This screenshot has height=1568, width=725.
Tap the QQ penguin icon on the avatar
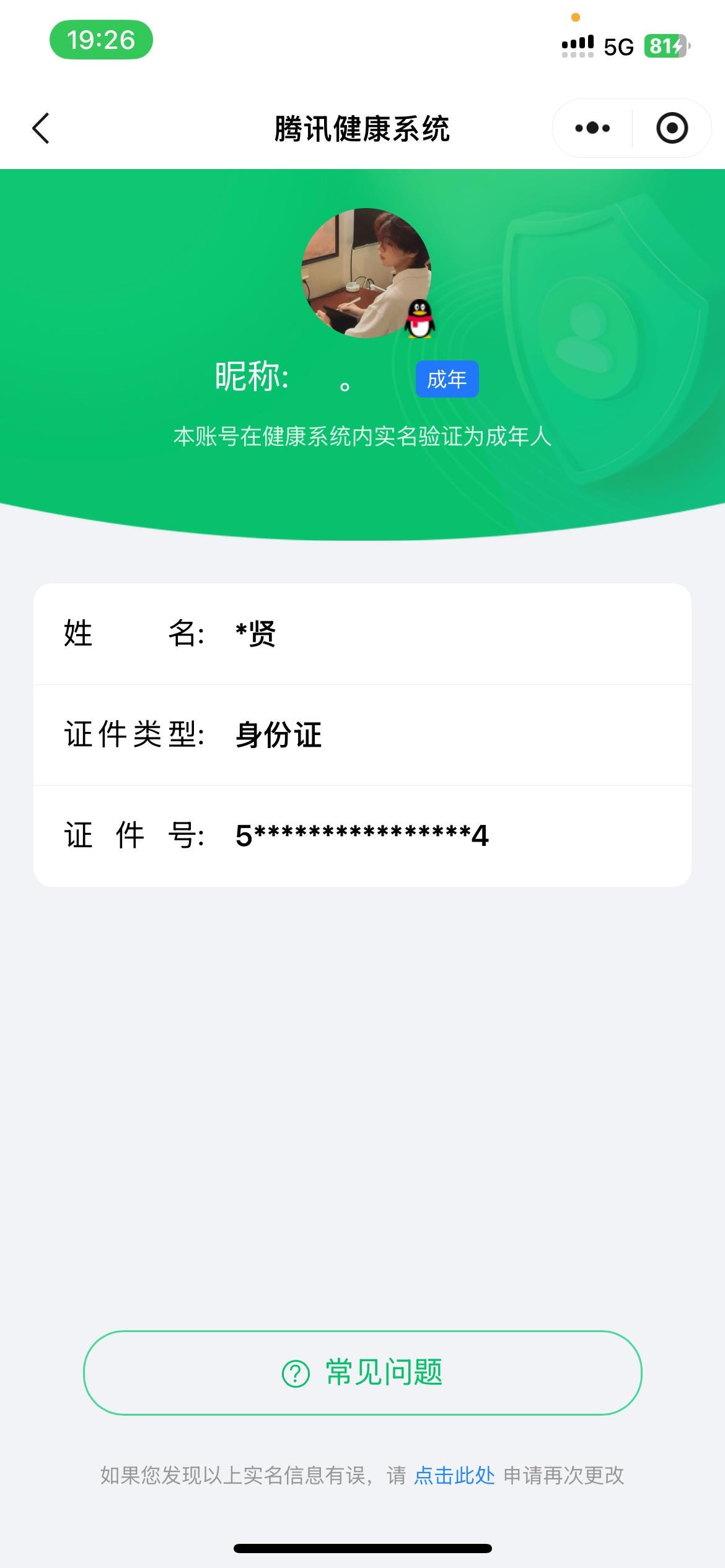point(418,321)
